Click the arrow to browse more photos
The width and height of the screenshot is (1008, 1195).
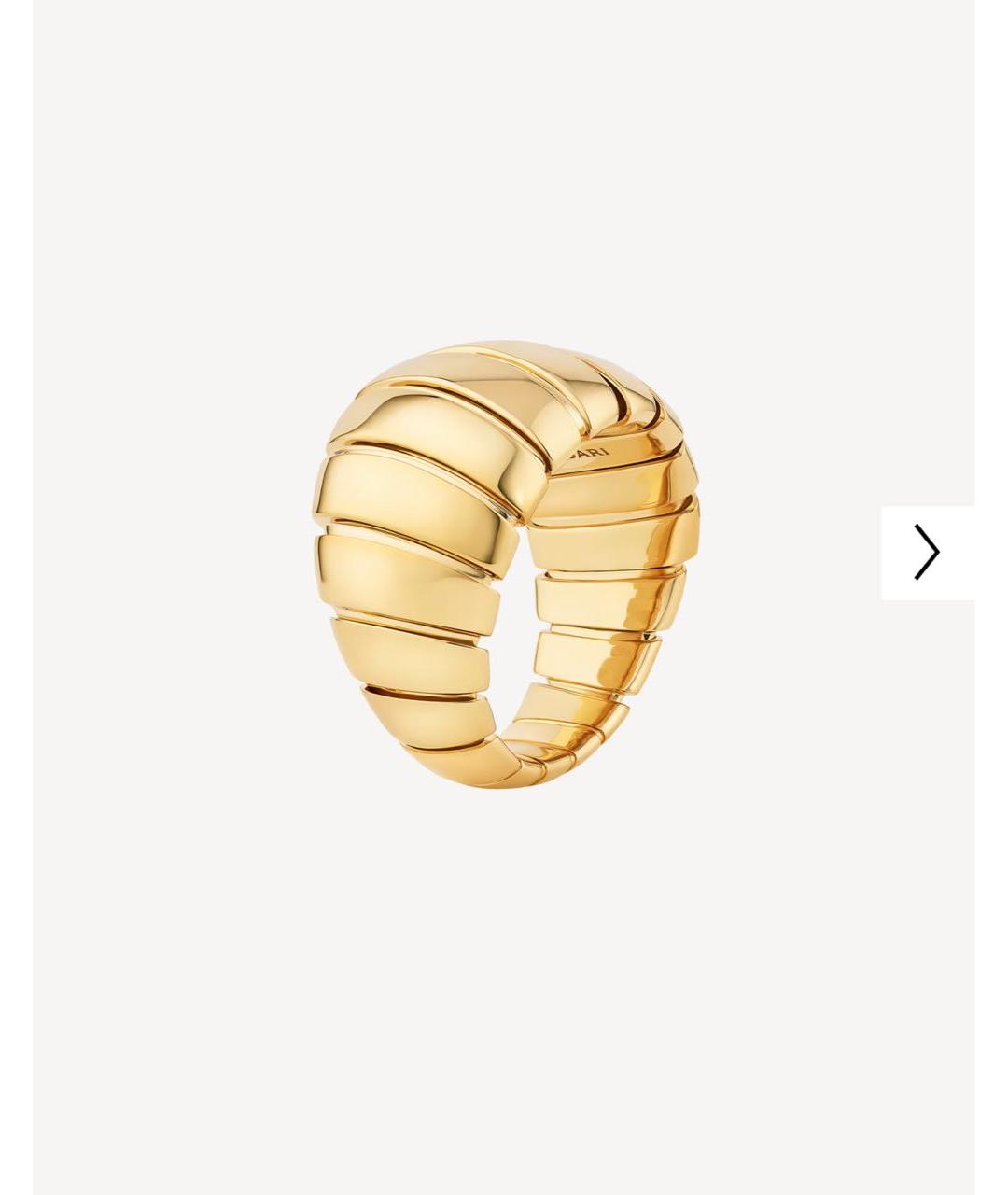(x=924, y=553)
